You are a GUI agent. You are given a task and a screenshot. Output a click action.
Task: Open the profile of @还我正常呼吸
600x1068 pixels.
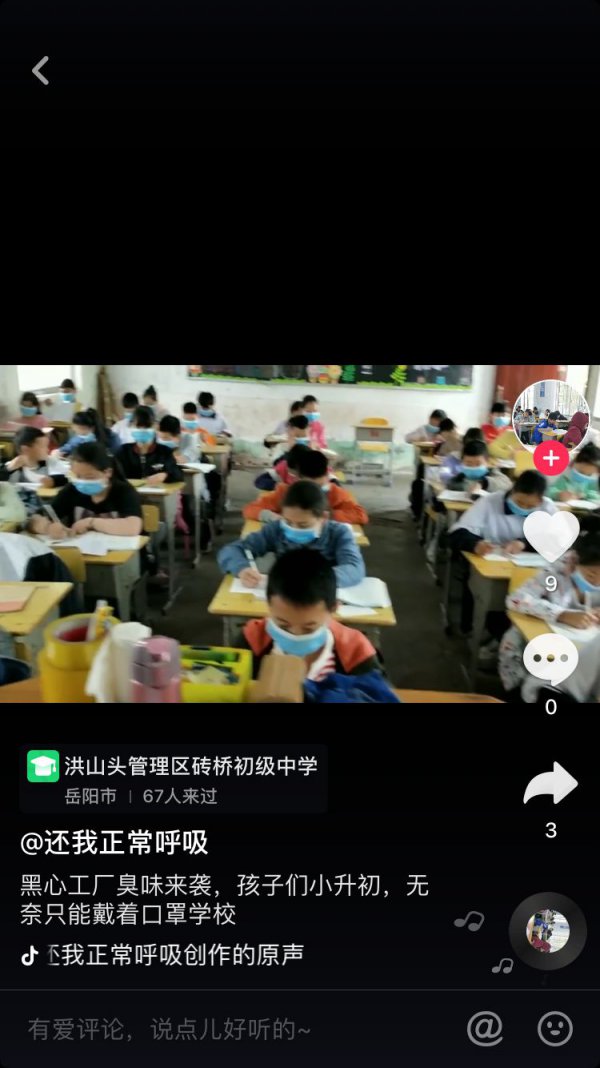click(114, 843)
